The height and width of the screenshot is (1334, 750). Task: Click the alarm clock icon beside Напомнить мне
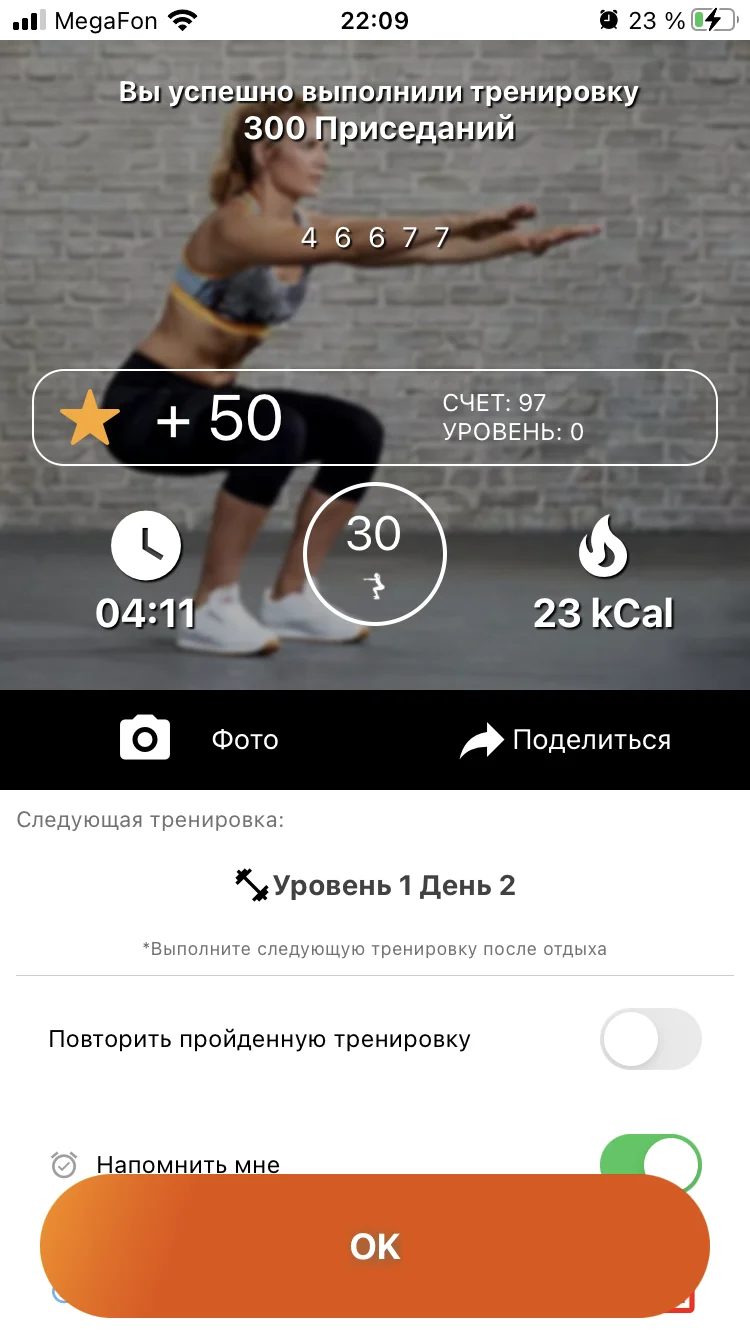pos(63,1165)
